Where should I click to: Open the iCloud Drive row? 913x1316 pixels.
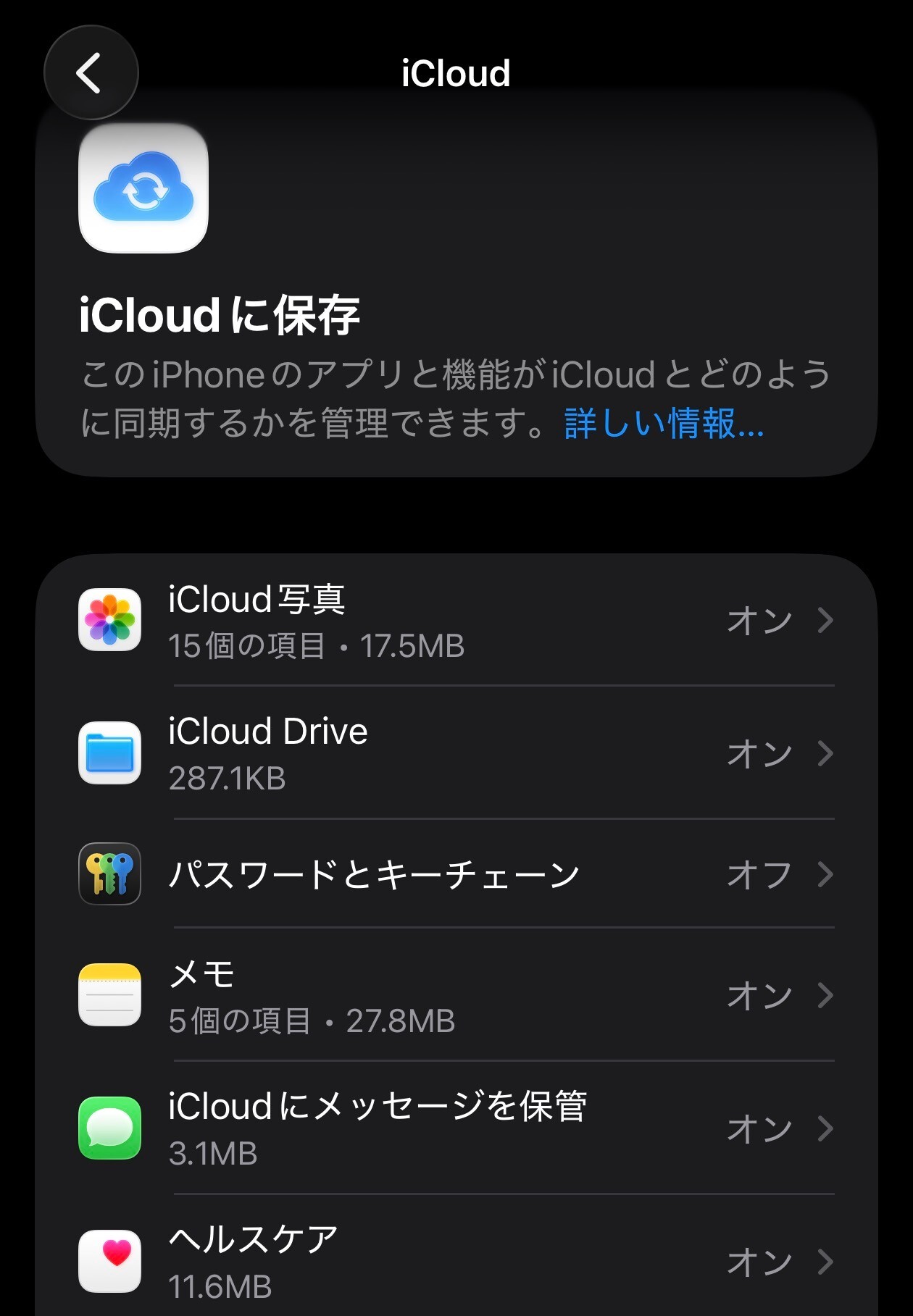click(456, 753)
